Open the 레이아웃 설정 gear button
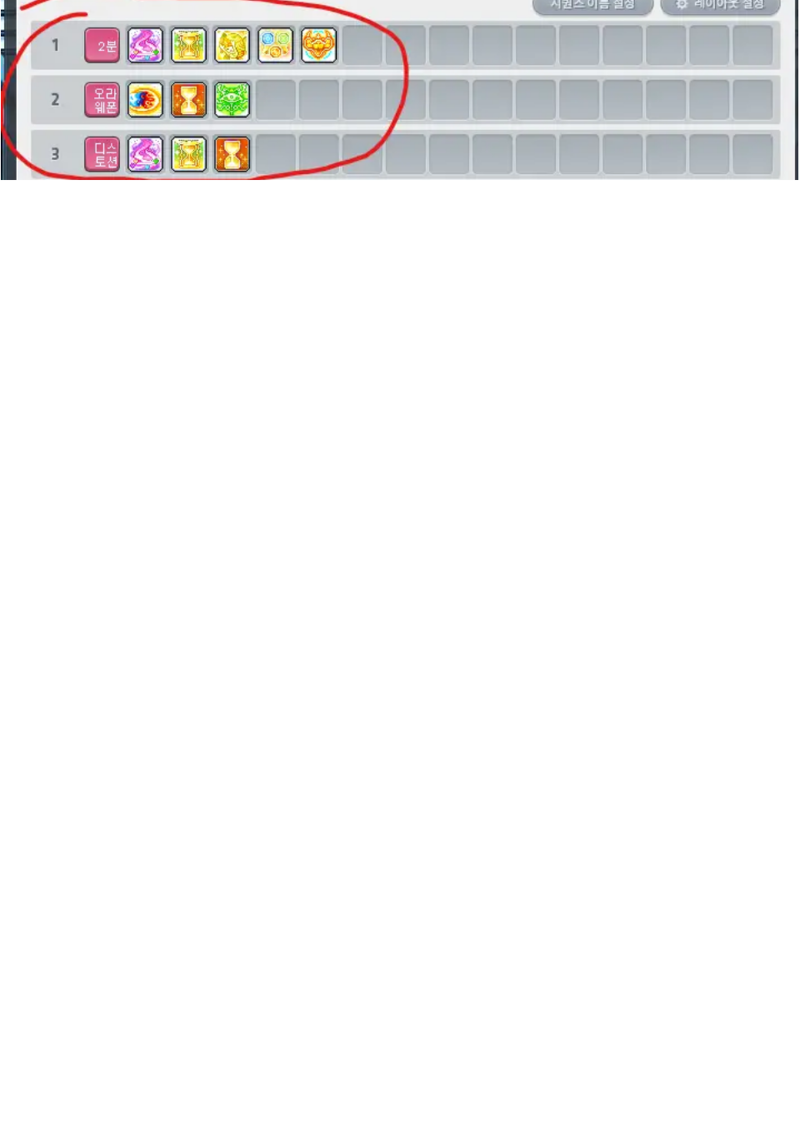This screenshot has height=1140, width=800. [719, 5]
